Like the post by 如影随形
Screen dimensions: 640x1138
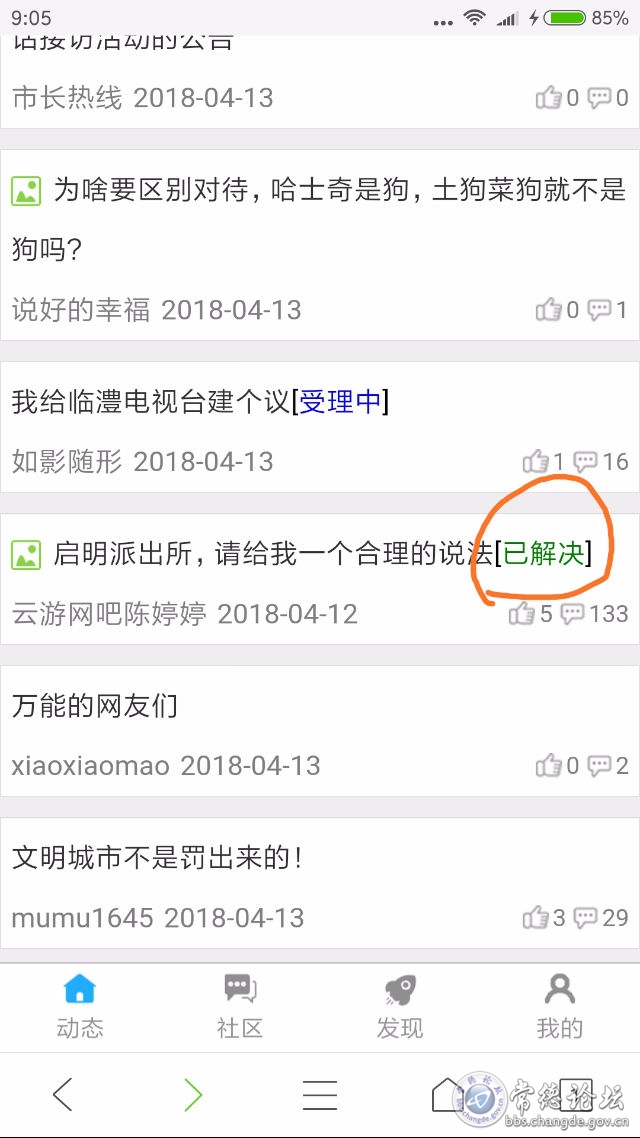pos(536,462)
